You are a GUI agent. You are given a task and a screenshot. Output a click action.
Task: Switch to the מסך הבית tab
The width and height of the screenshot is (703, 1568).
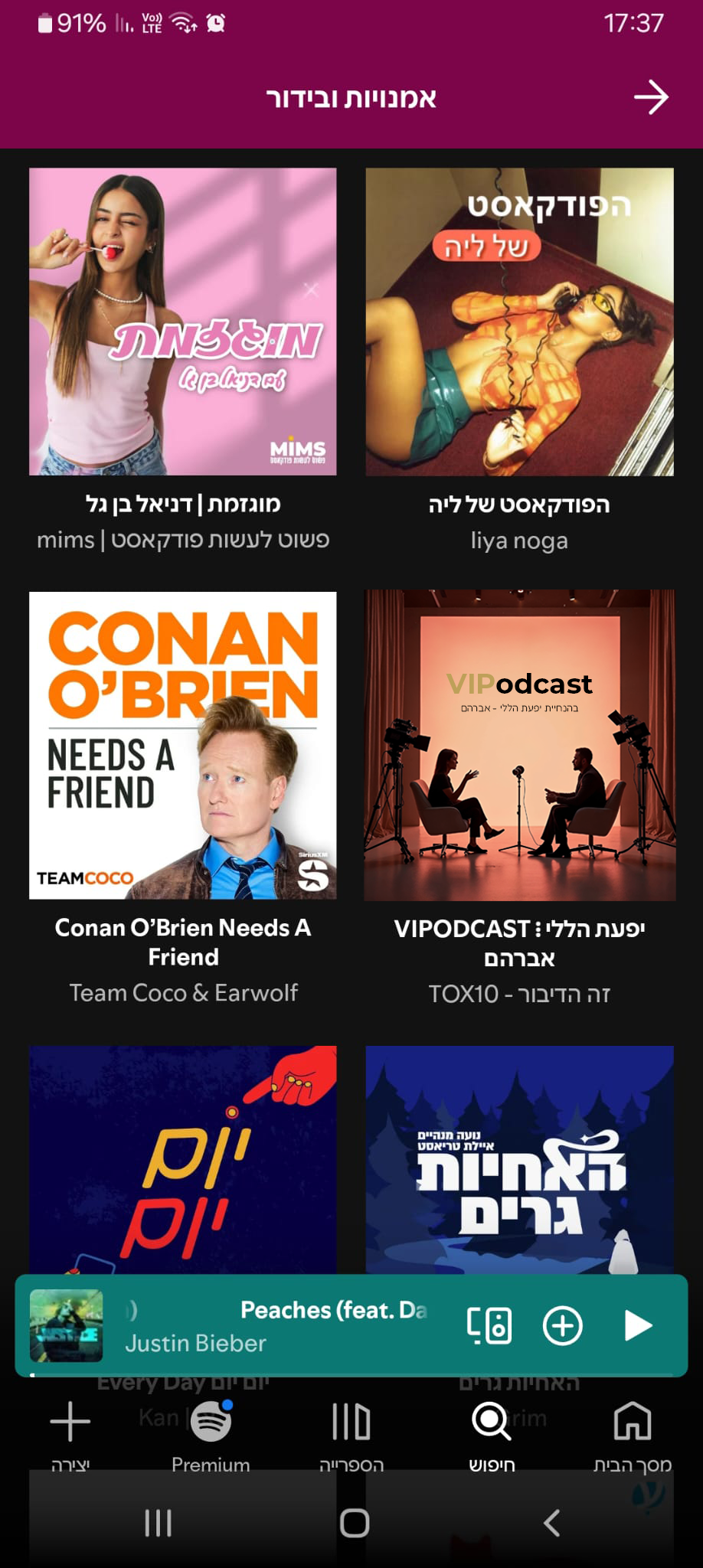pos(633,1433)
